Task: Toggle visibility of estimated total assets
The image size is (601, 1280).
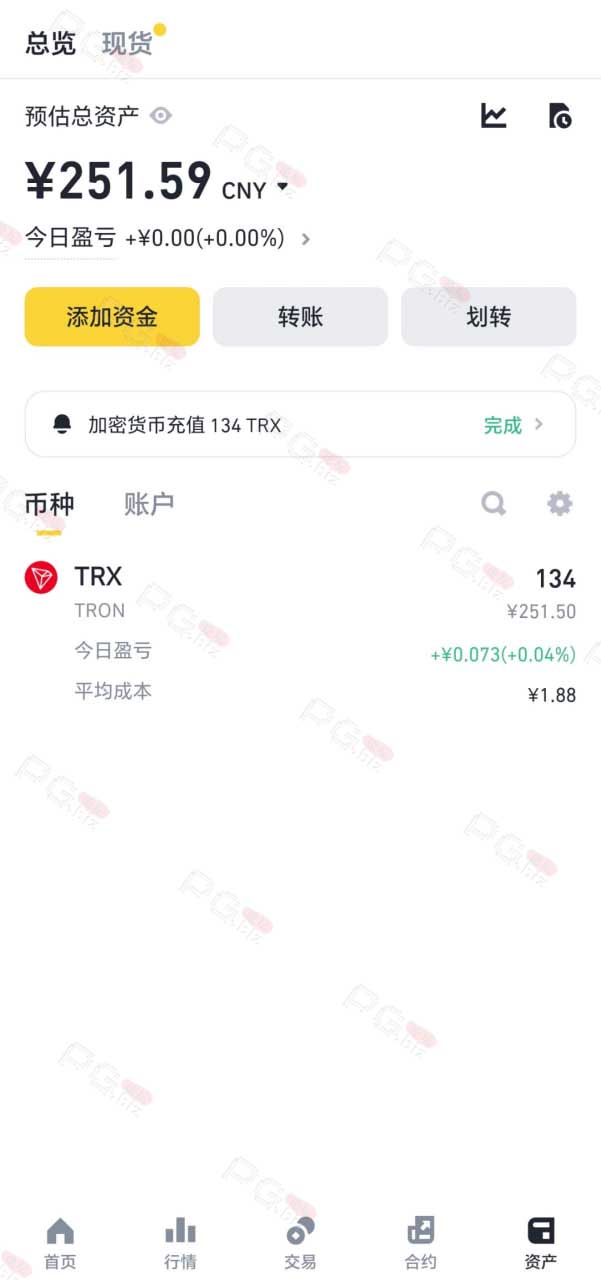Action: click(x=161, y=116)
